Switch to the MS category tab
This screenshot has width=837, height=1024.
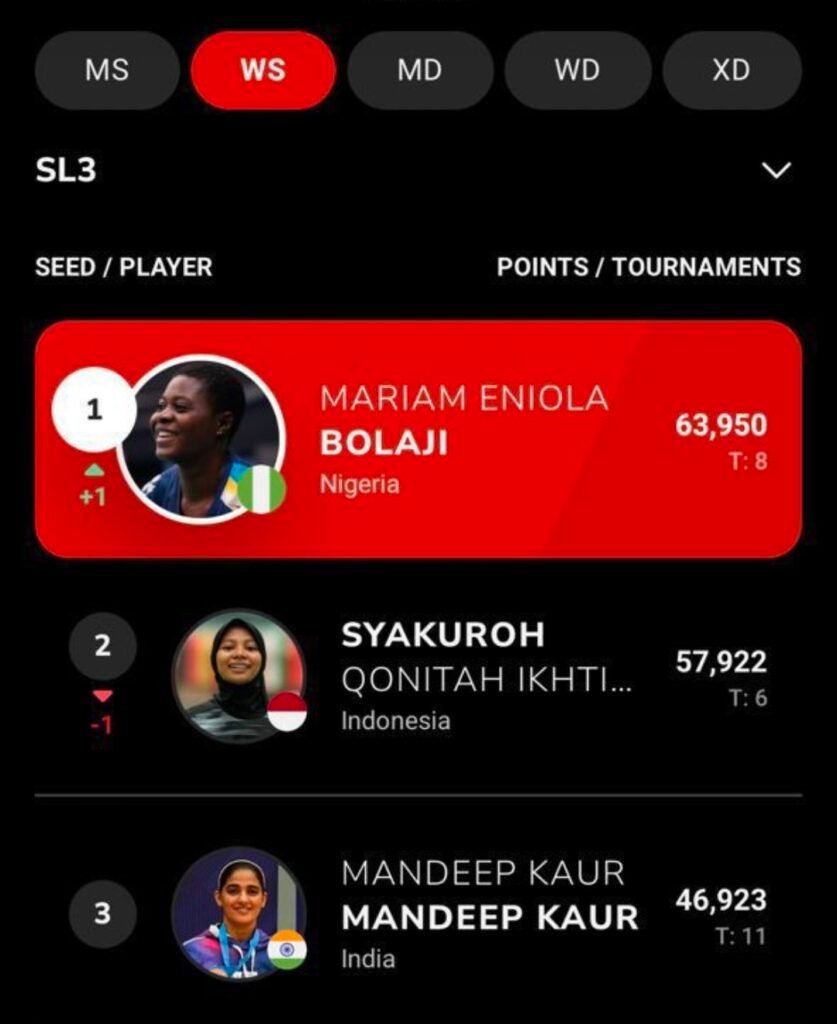[107, 70]
